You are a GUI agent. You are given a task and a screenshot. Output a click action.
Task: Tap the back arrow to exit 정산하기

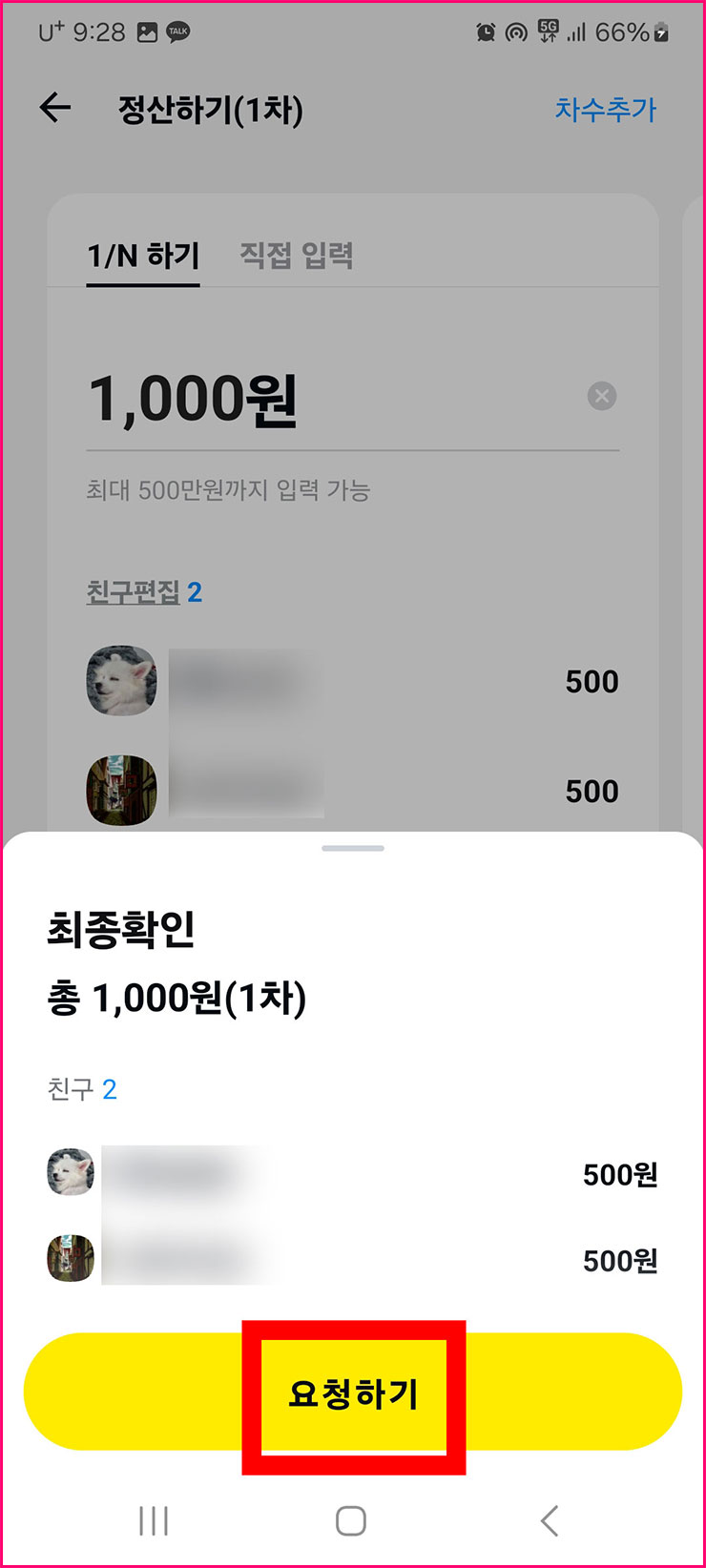[x=54, y=109]
